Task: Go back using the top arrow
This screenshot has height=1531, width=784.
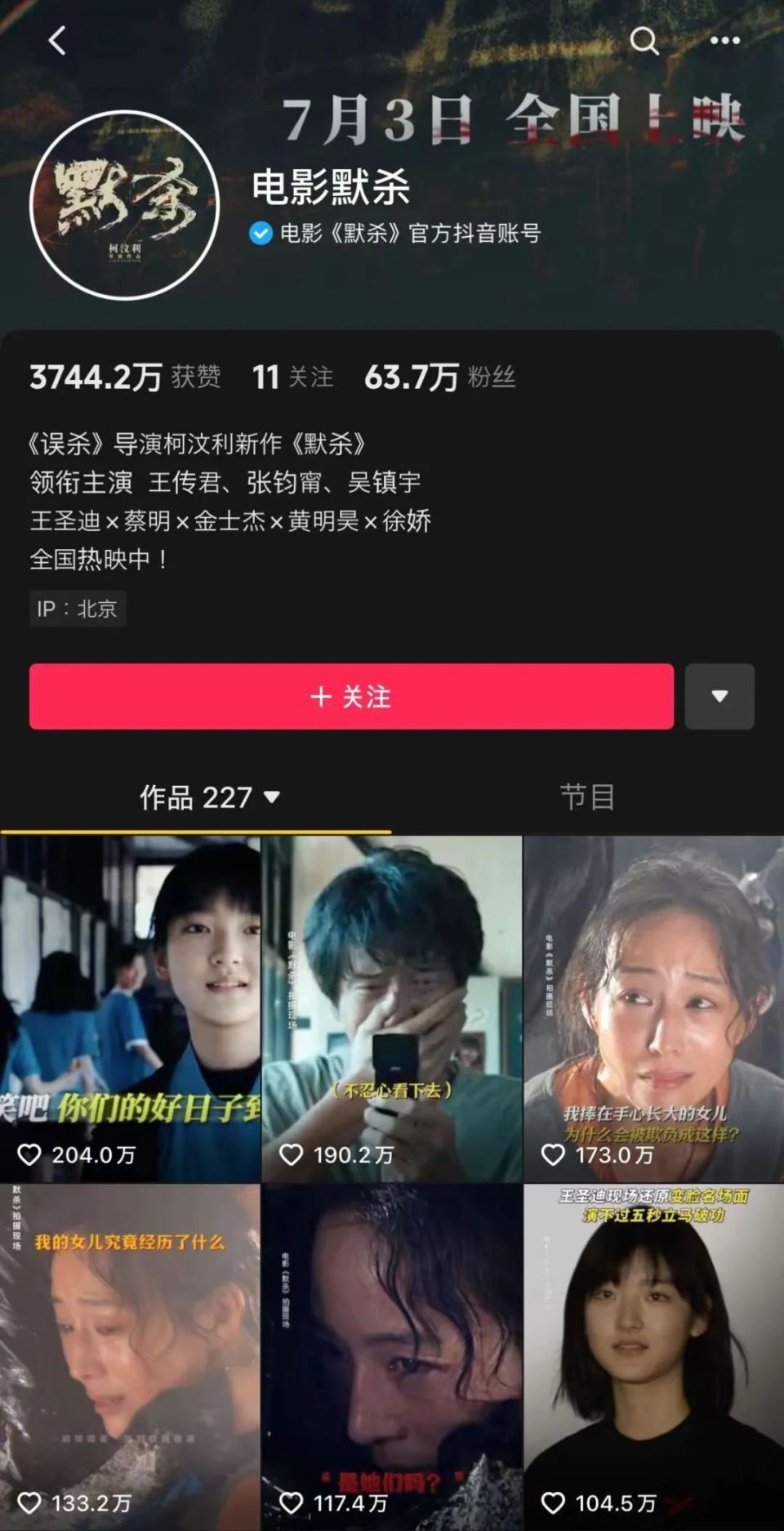Action: click(x=57, y=40)
